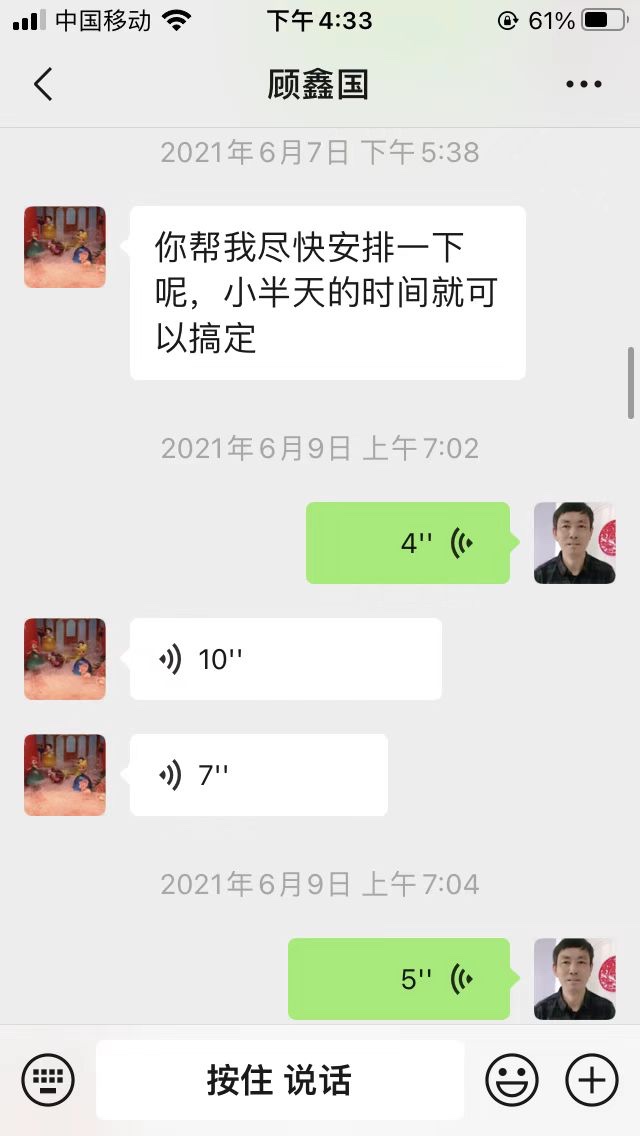Viewport: 640px width, 1136px height.
Task: Open the emoji sticker panel
Action: (x=511, y=1080)
